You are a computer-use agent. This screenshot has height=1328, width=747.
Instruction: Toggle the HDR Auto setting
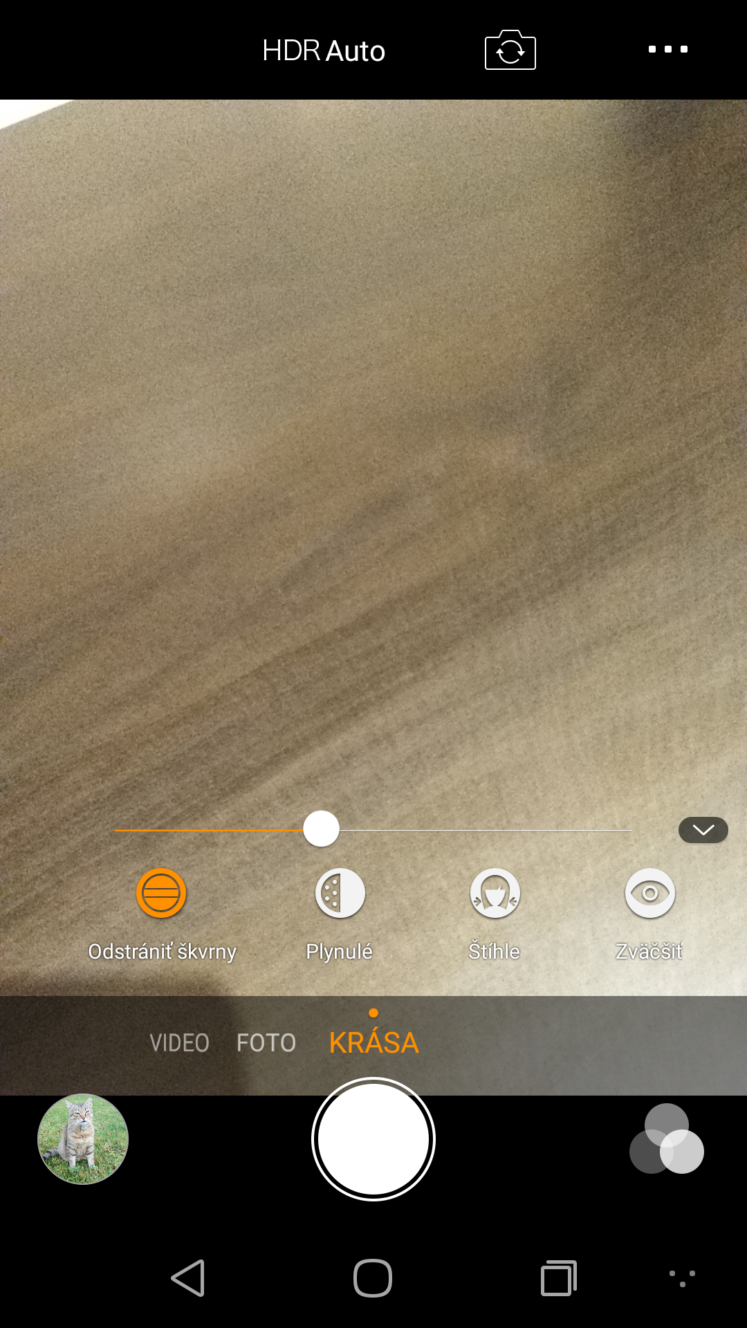(323, 50)
